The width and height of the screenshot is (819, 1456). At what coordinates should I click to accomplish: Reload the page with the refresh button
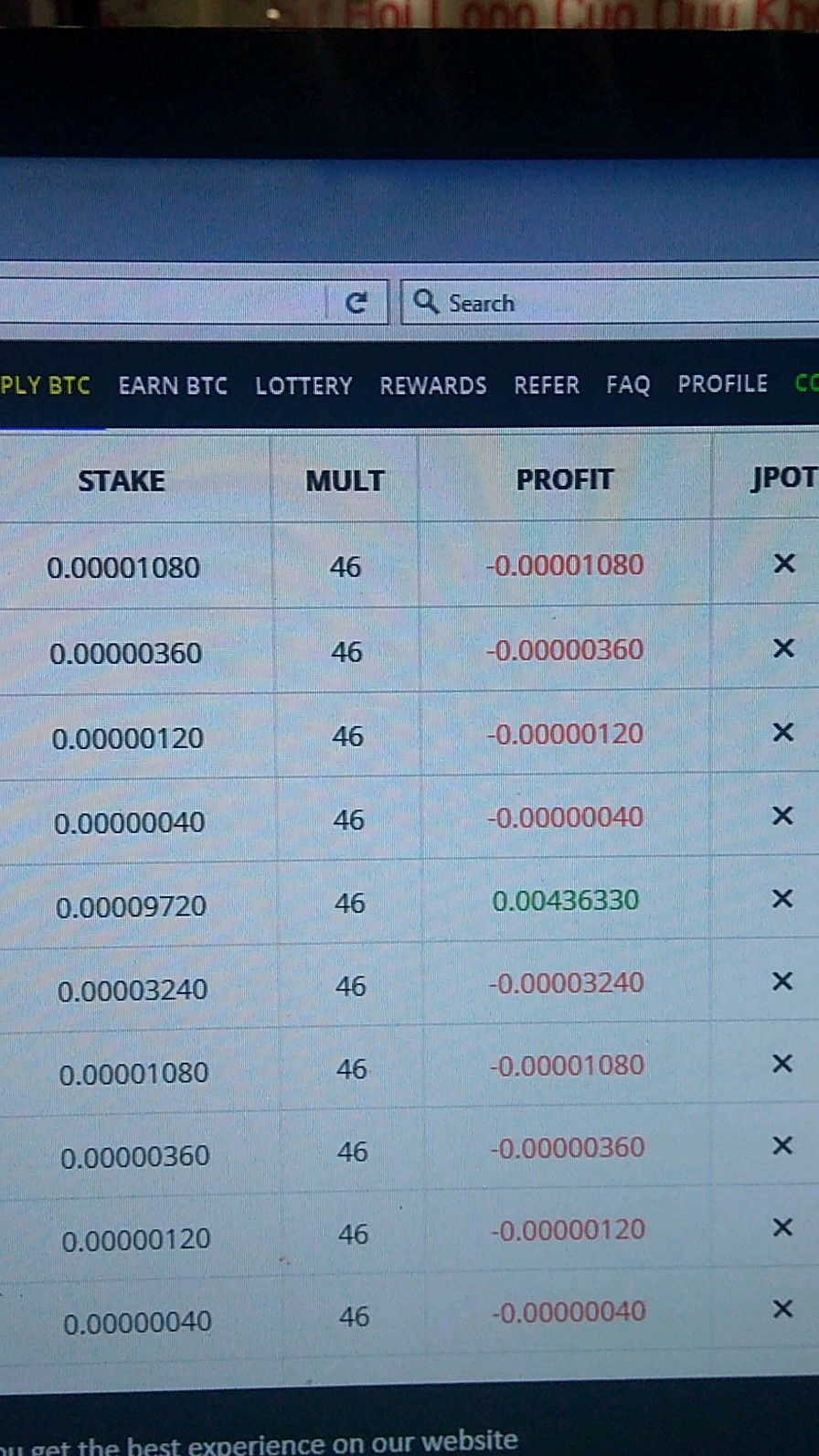[356, 303]
